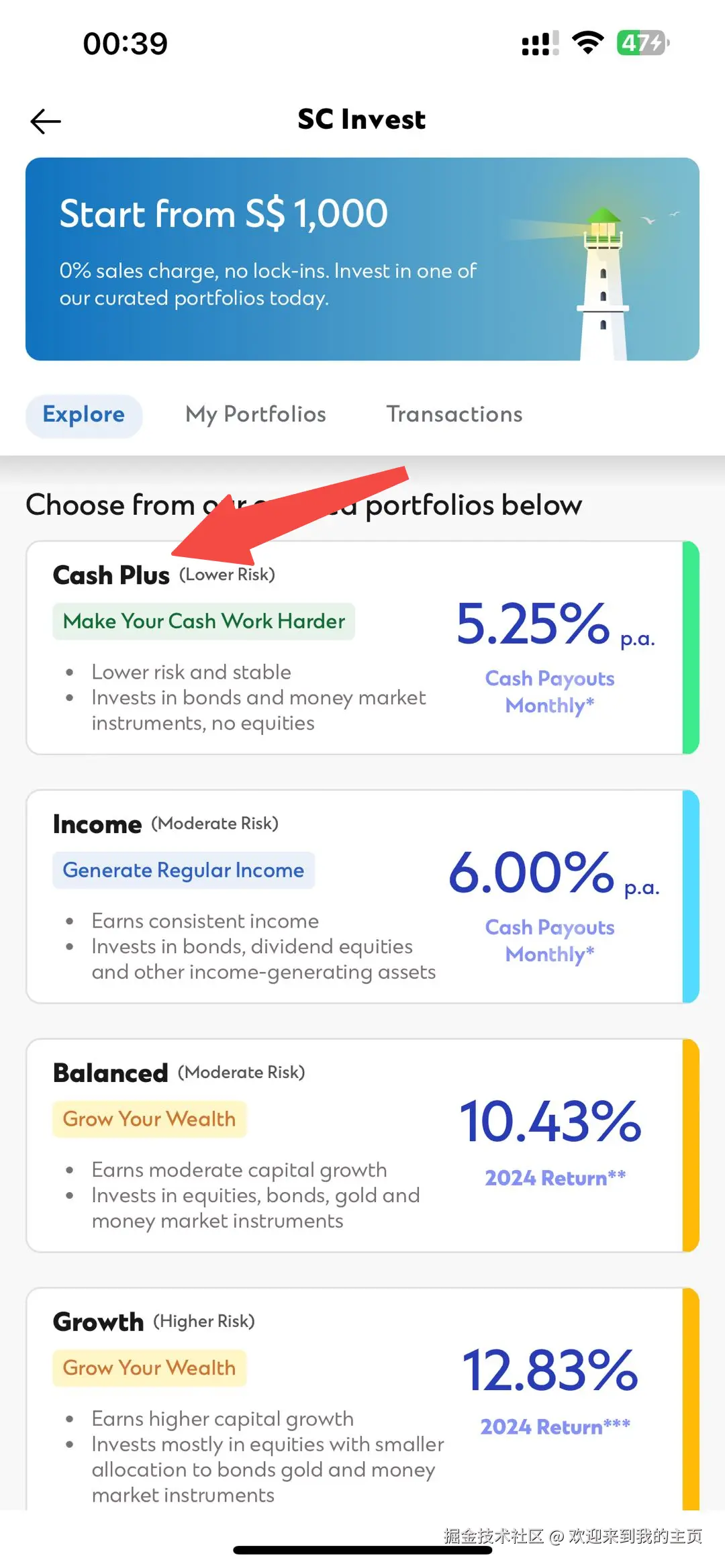The width and height of the screenshot is (725, 1568).
Task: Select the Explore tab
Action: [x=84, y=415]
